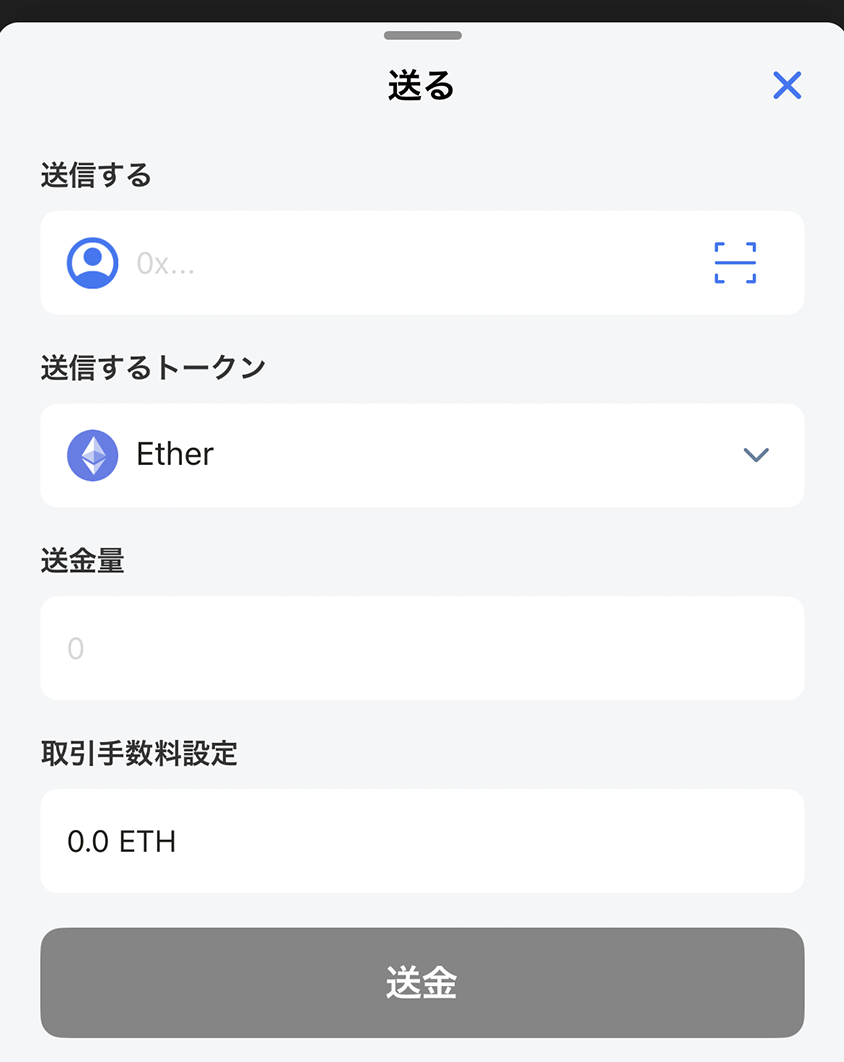
Task: Select the circular token badge for Ether
Action: click(x=92, y=455)
